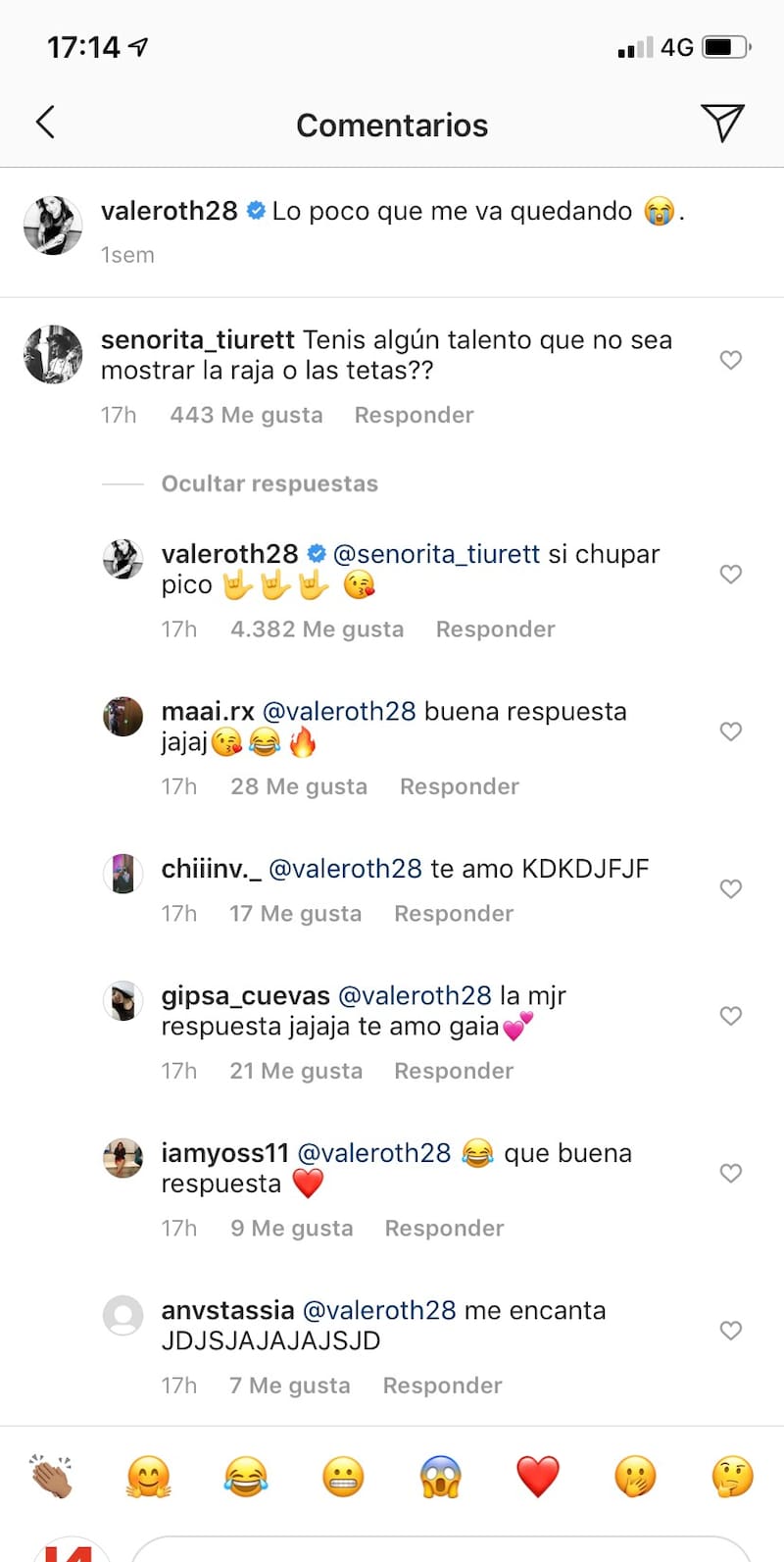This screenshot has width=784, height=1562.
Task: Add the thinking face emoji
Action: click(x=732, y=1477)
